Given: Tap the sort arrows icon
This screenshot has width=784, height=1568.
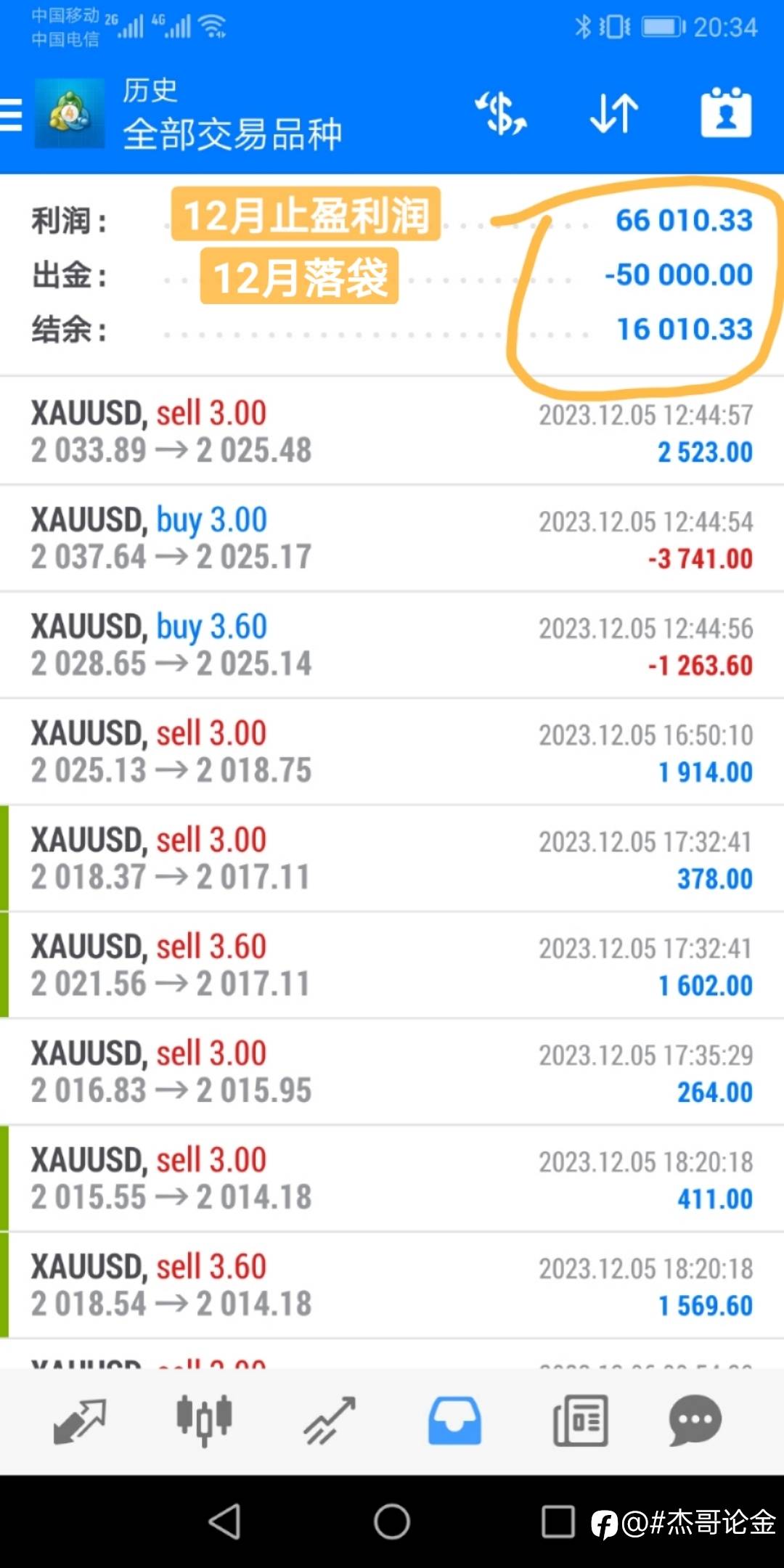Looking at the screenshot, I should [x=614, y=113].
